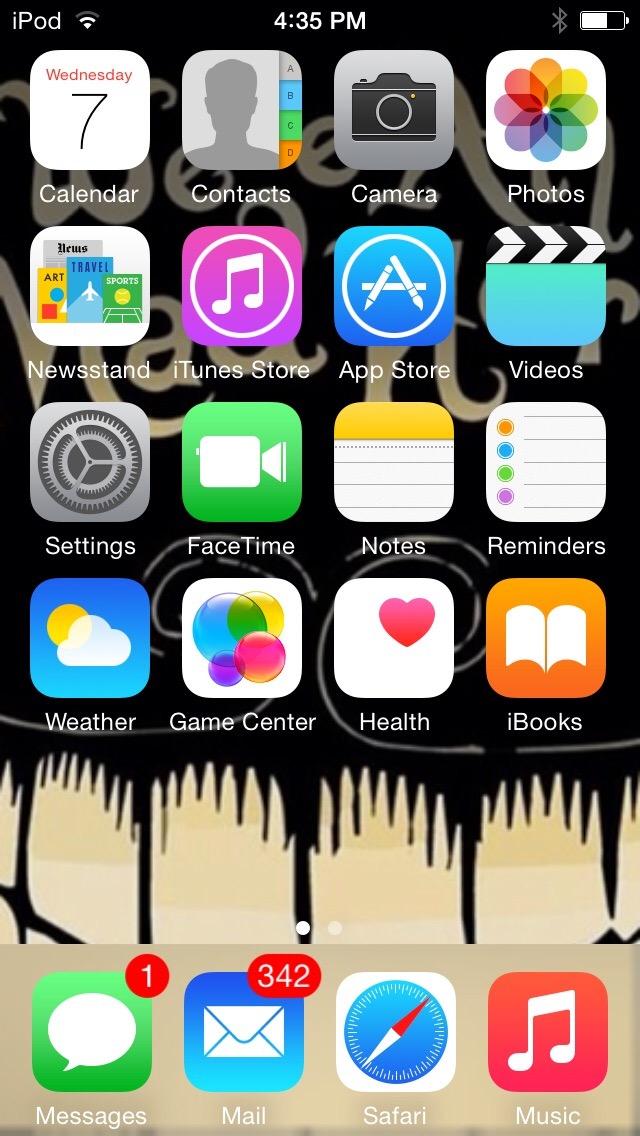Image resolution: width=640 pixels, height=1136 pixels.
Task: Open Mail with 342 unread emails
Action: pos(244,1032)
